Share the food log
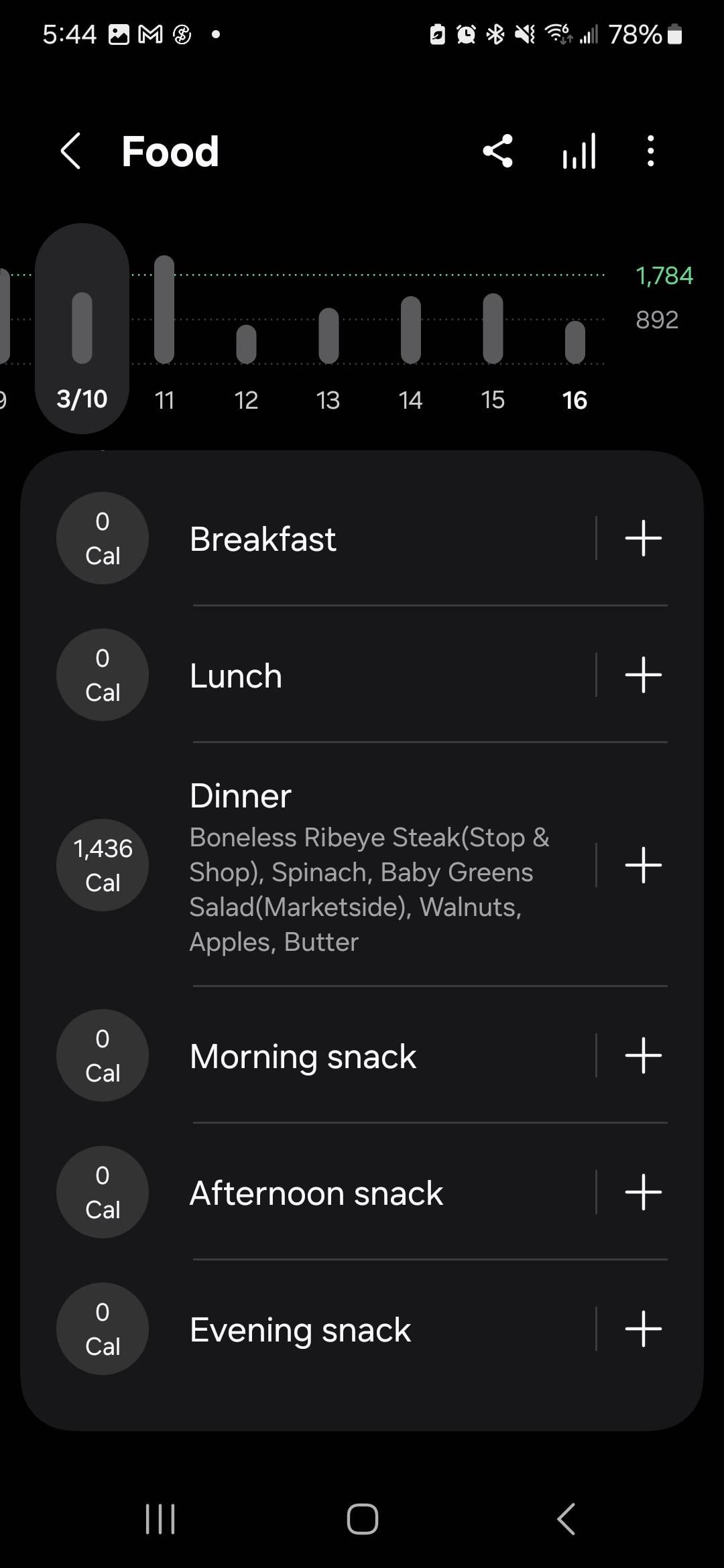 click(497, 151)
